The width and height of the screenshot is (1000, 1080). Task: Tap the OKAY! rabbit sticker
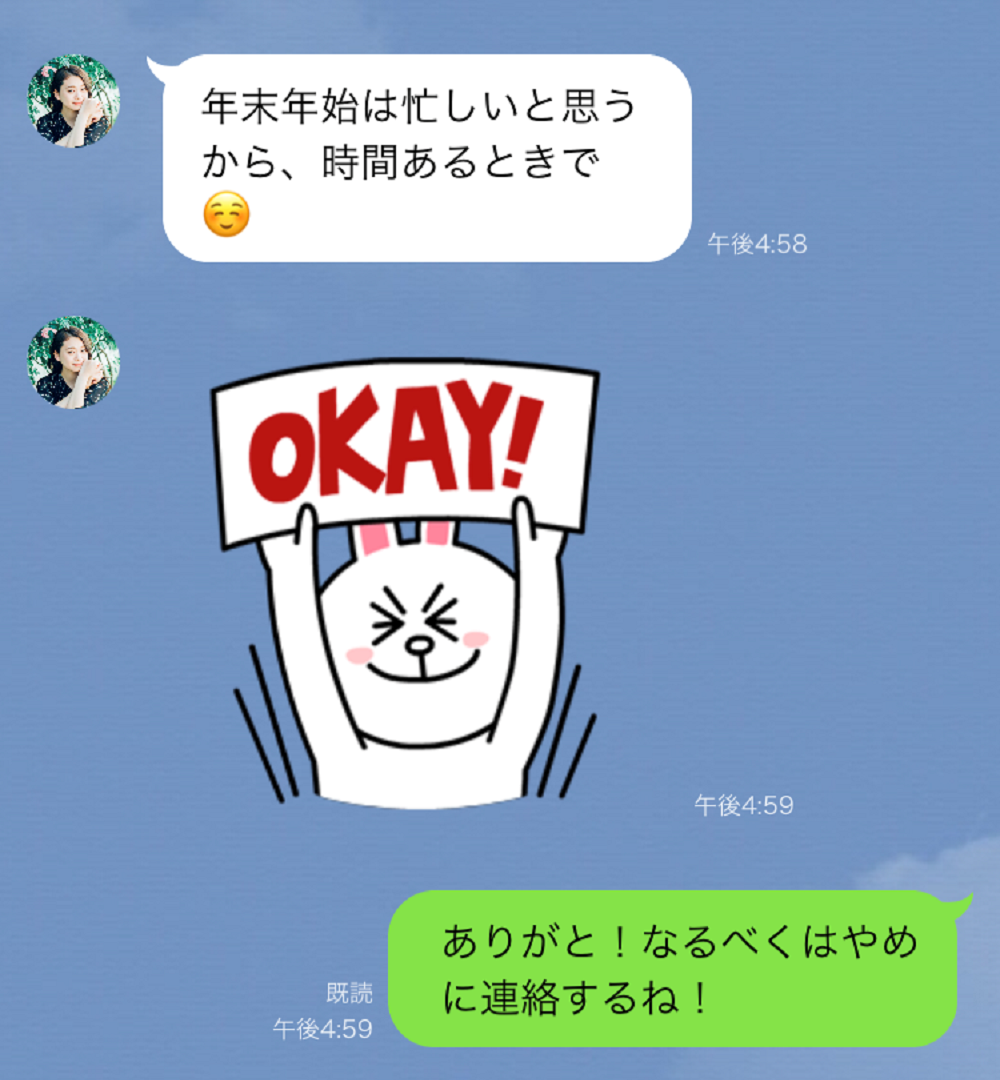(405, 583)
